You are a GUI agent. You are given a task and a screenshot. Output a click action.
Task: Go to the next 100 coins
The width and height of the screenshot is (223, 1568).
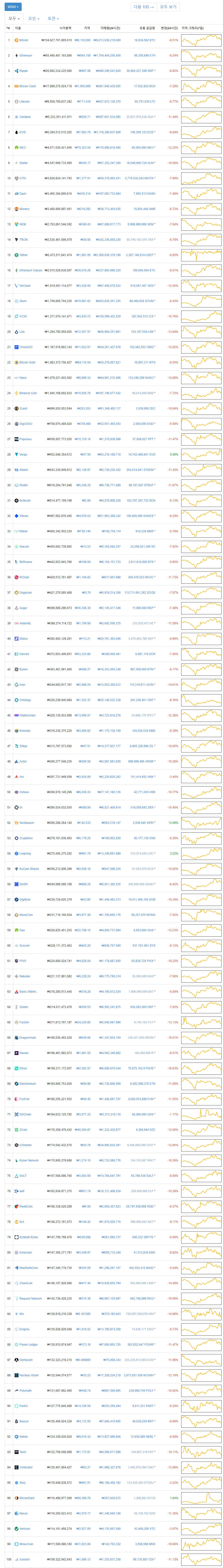(x=144, y=7)
